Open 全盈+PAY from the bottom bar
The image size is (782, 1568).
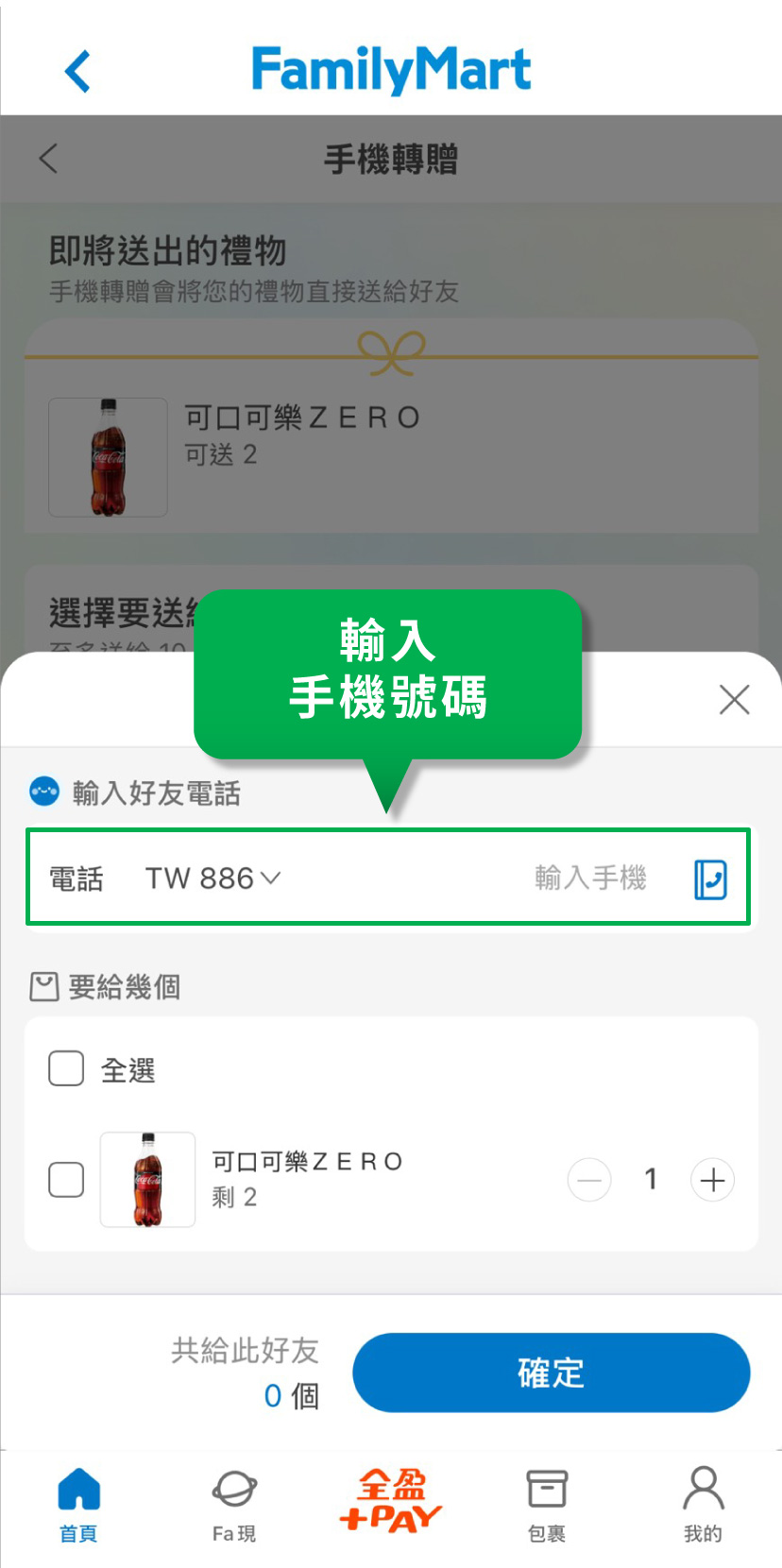point(391,1501)
